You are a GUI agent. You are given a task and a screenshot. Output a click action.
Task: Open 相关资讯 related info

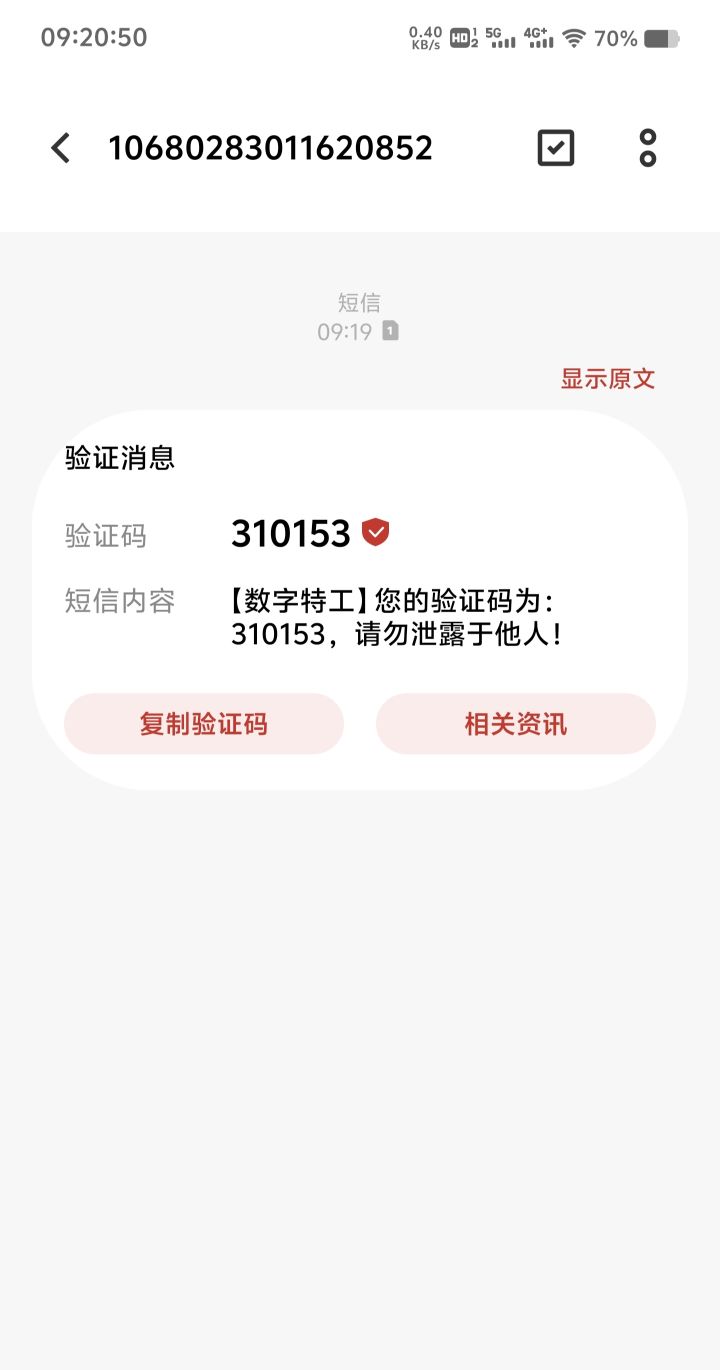point(515,723)
